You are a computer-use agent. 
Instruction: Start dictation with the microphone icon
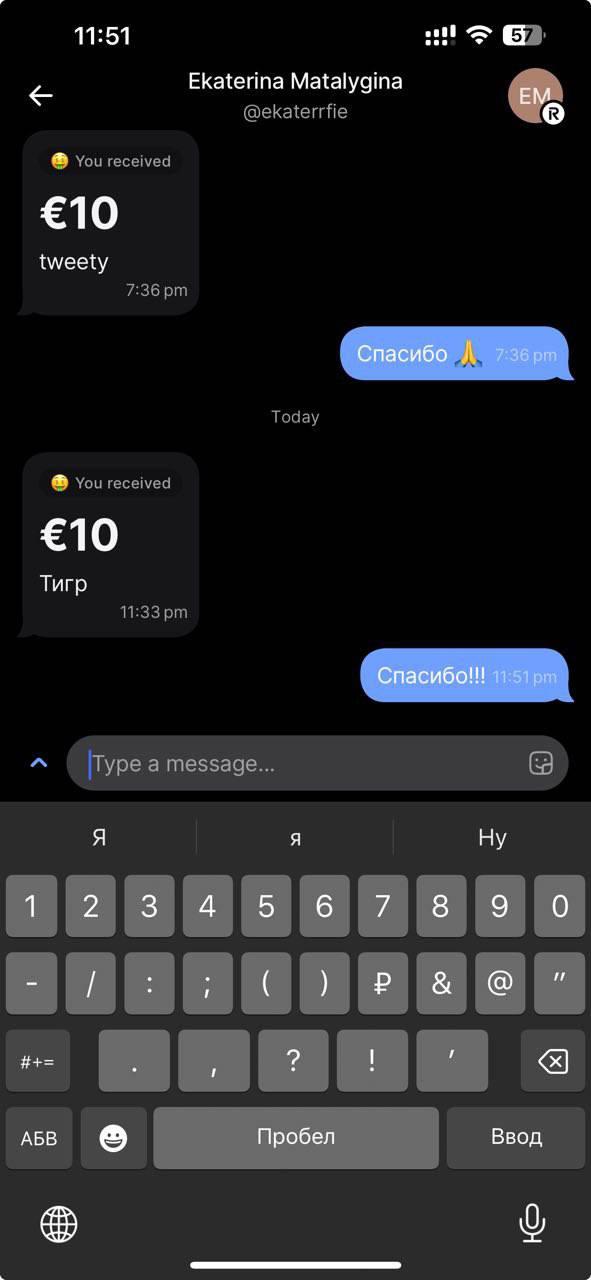532,1223
